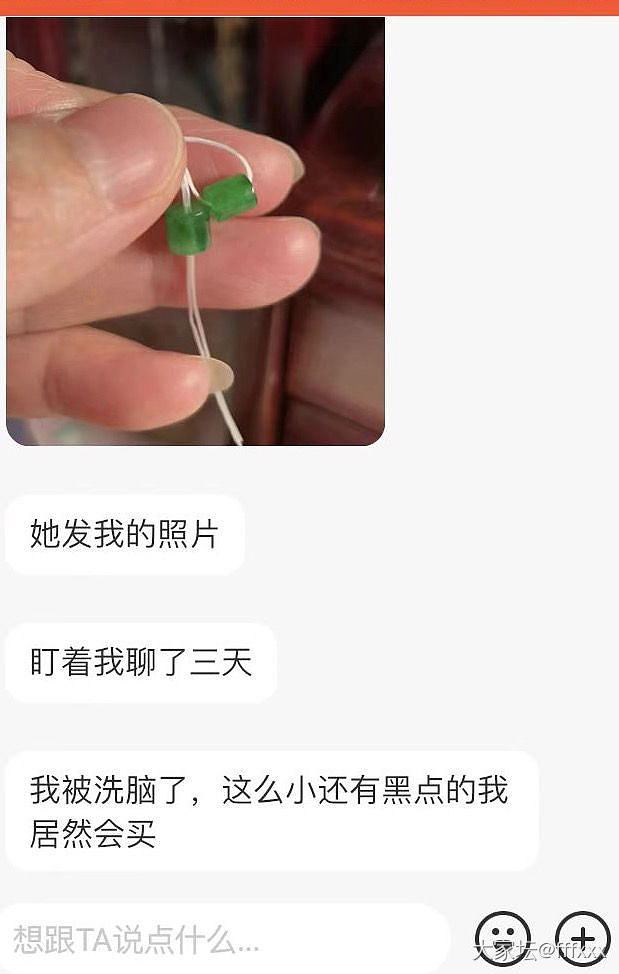
Task: Open the plus attachment menu
Action: [x=582, y=939]
